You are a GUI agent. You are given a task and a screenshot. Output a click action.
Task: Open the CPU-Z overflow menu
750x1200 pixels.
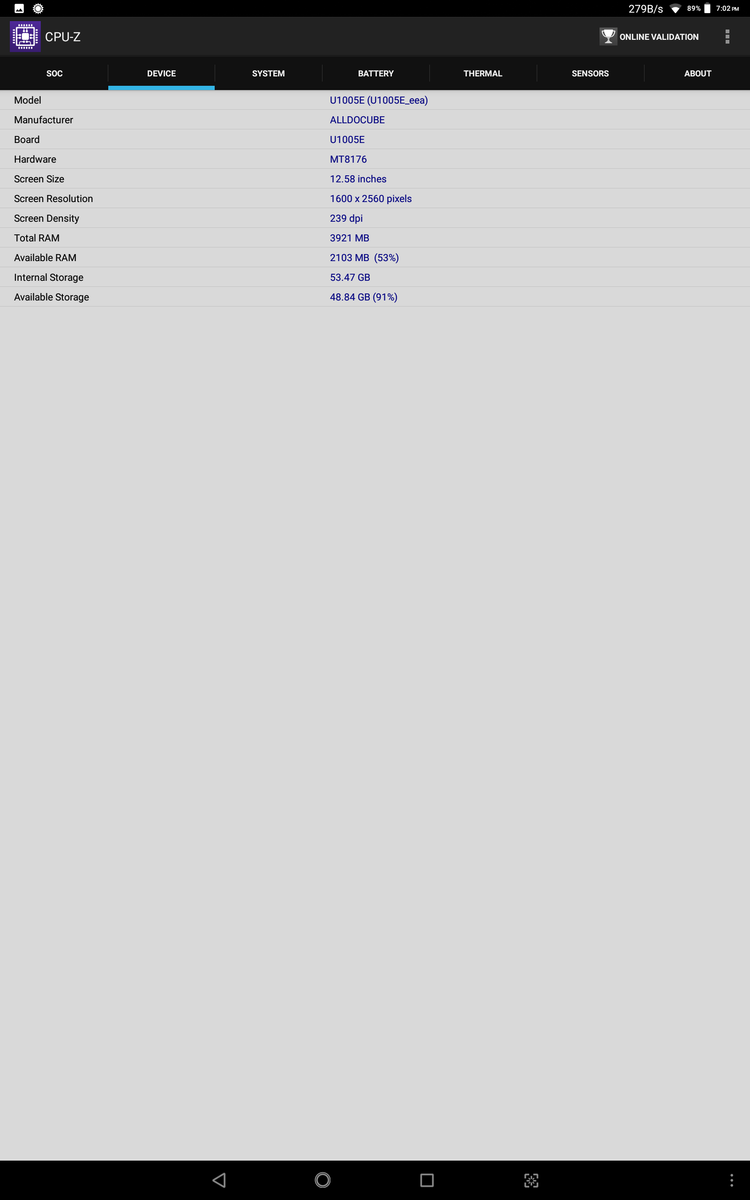[x=727, y=37]
